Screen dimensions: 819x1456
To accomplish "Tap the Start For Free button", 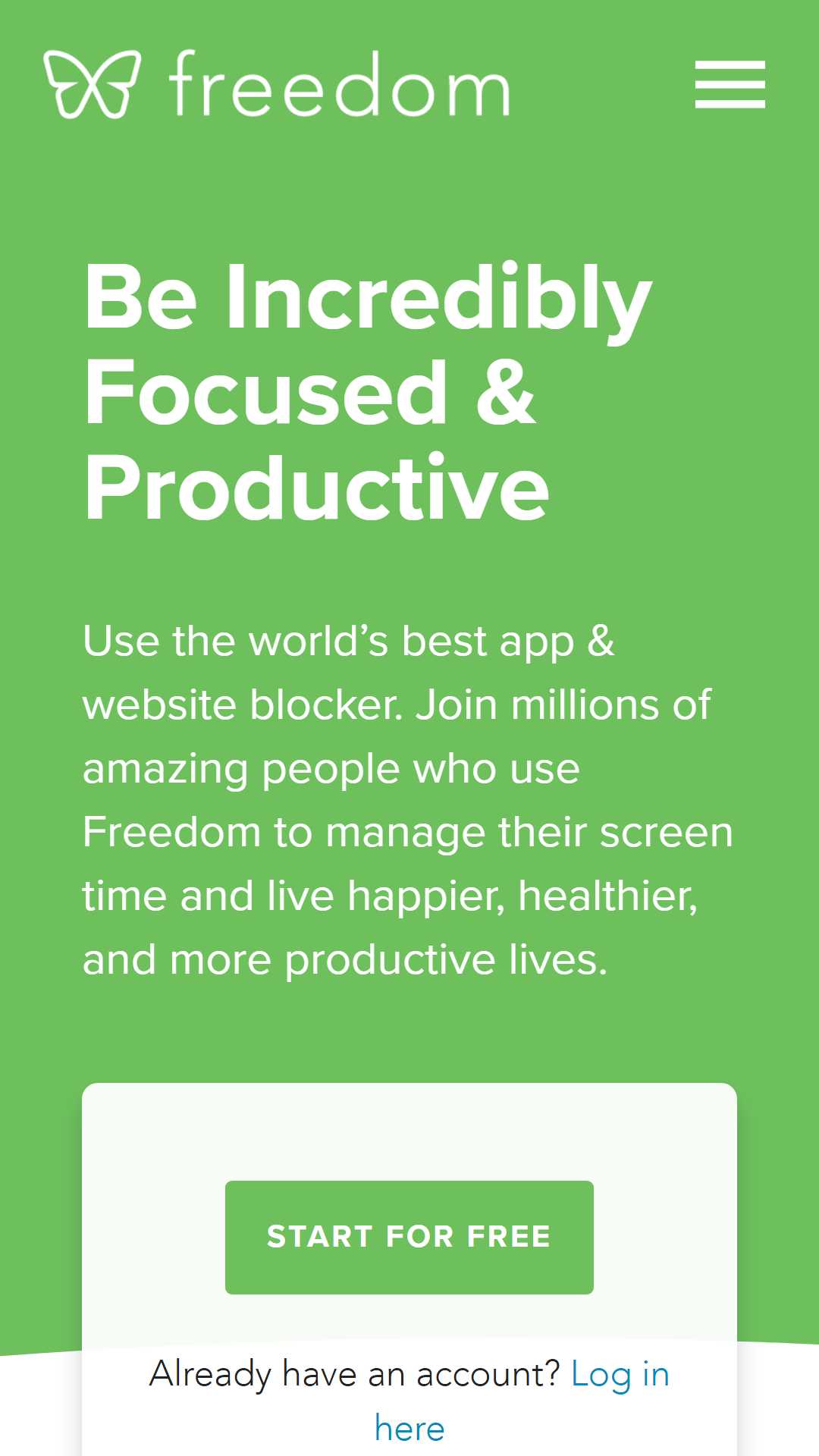I will pos(409,1237).
